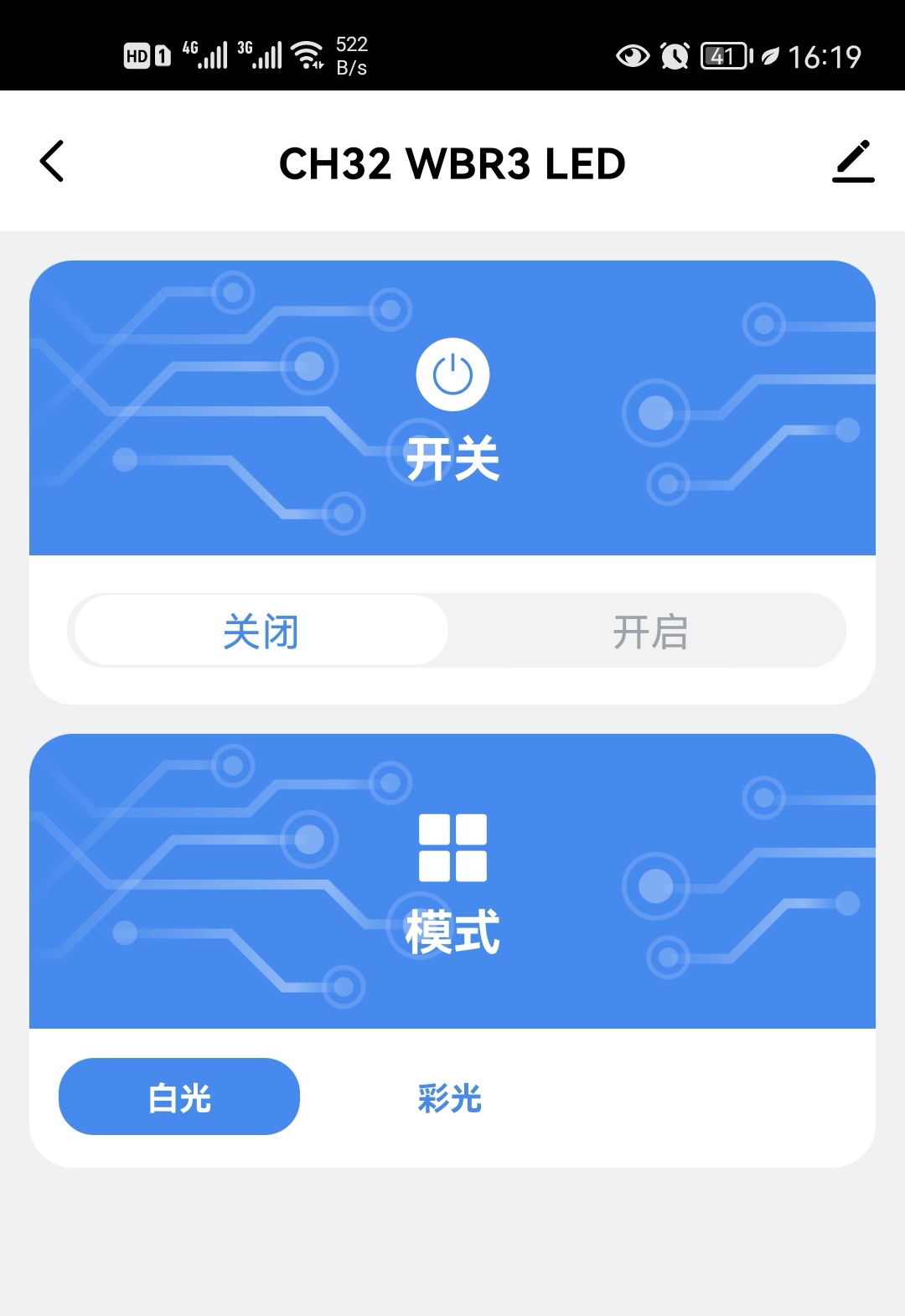Tap the power icon on the 开关 card

coord(452,374)
